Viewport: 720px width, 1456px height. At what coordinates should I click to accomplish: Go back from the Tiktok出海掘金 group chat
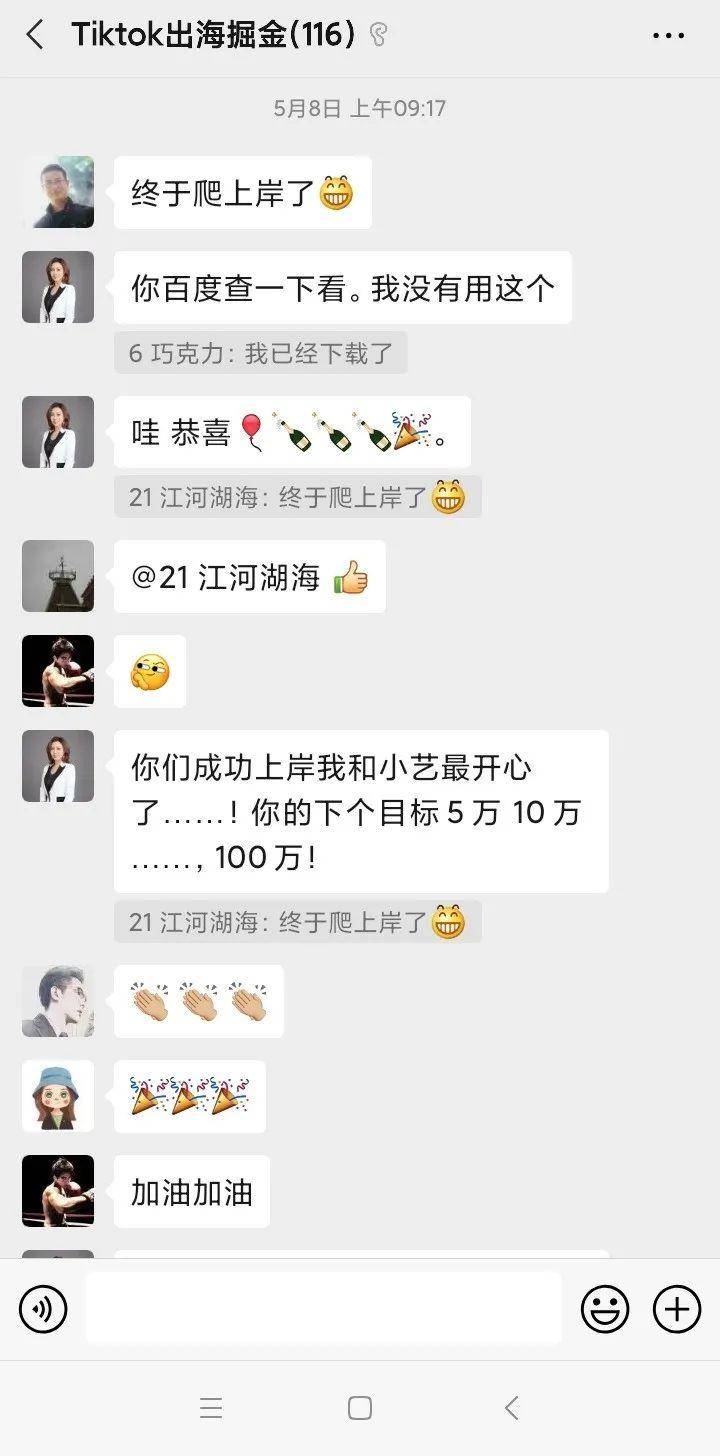(x=35, y=36)
